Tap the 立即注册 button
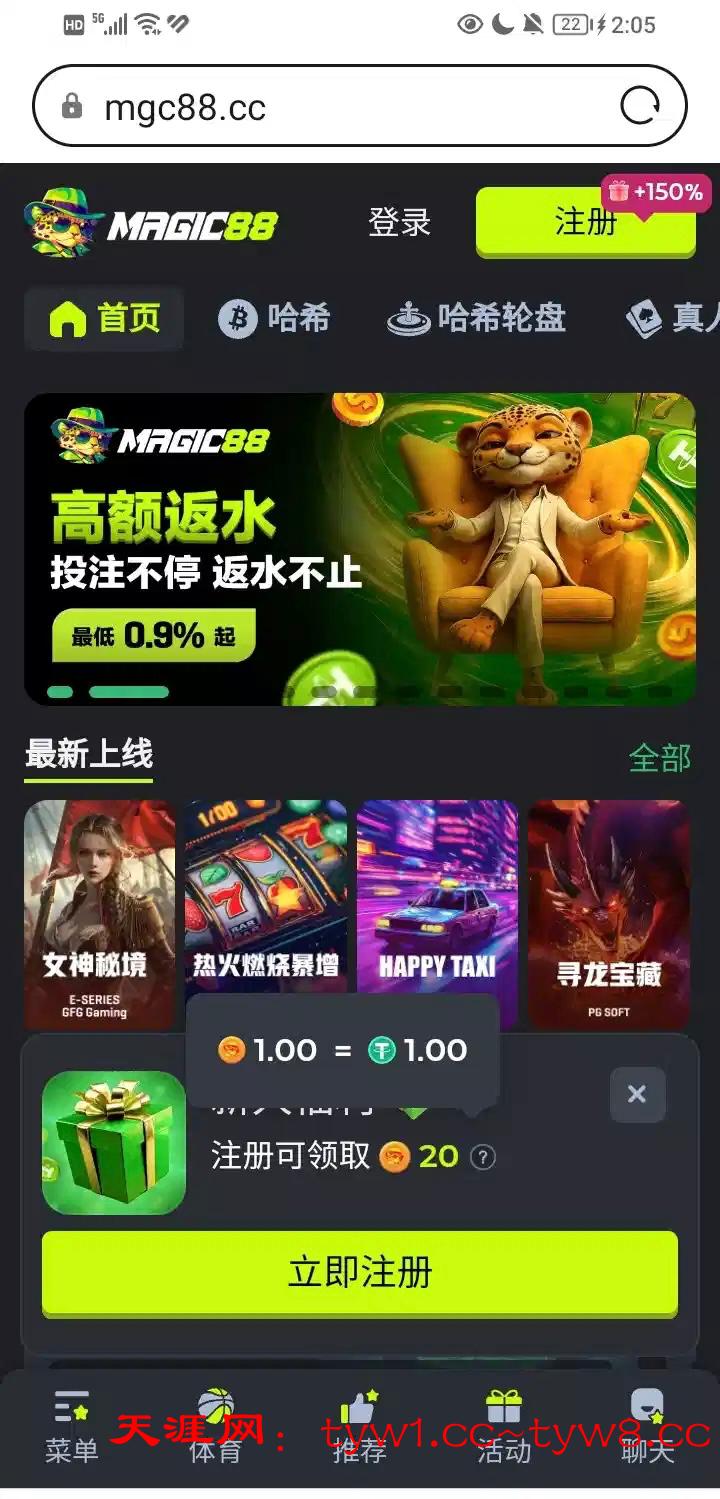The width and height of the screenshot is (720, 1499). pyautogui.click(x=360, y=1272)
